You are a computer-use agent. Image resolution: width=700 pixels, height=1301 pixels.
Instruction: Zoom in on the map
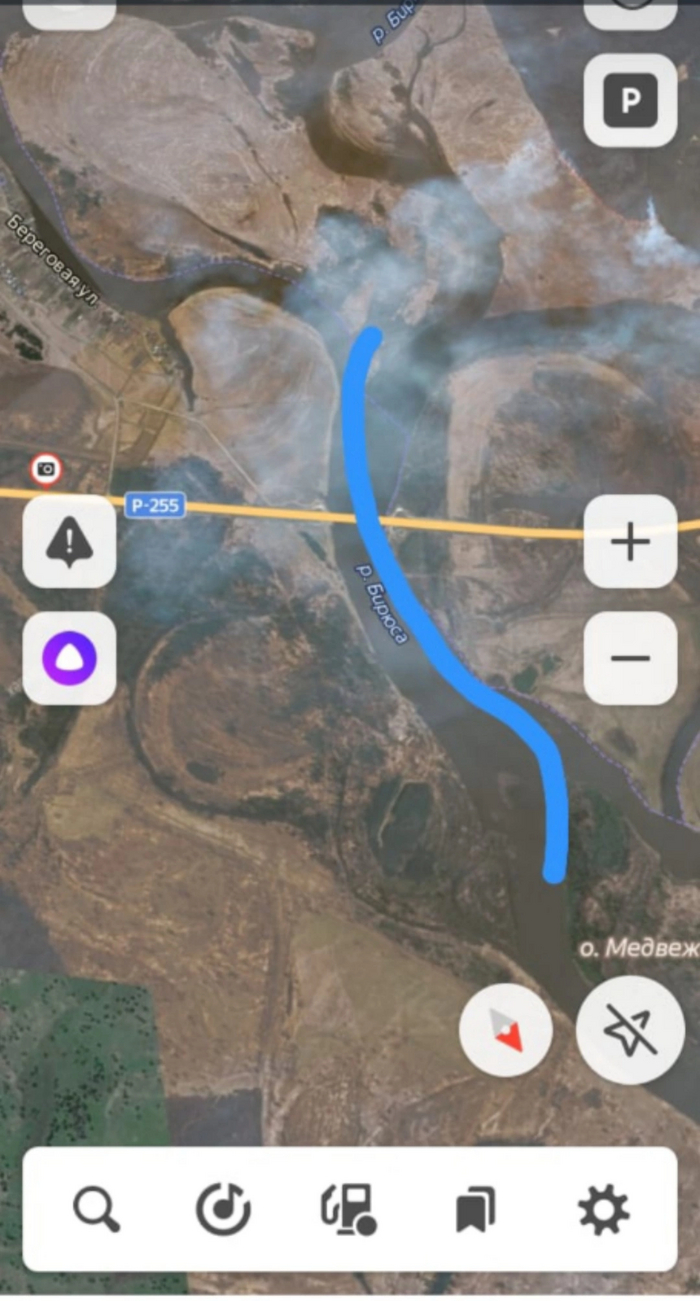pos(630,542)
